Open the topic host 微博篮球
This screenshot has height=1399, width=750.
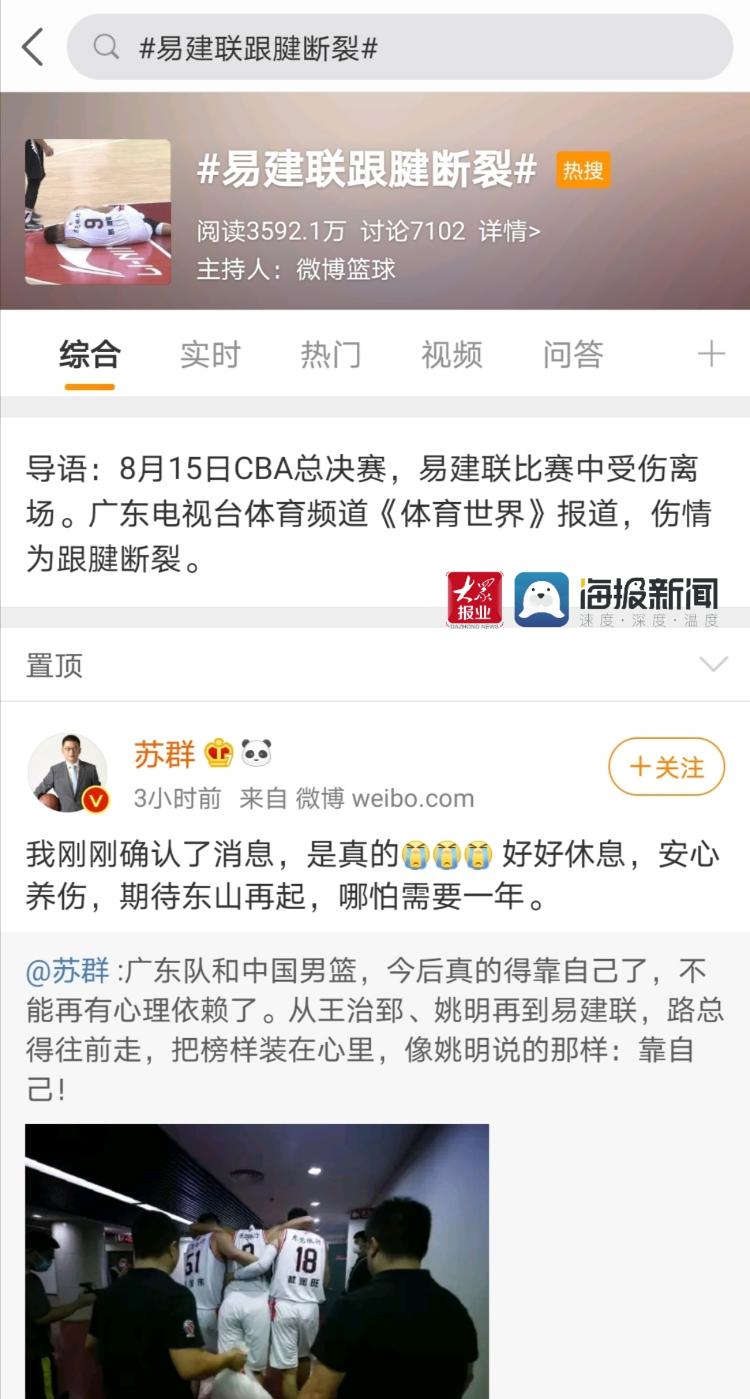[346, 269]
